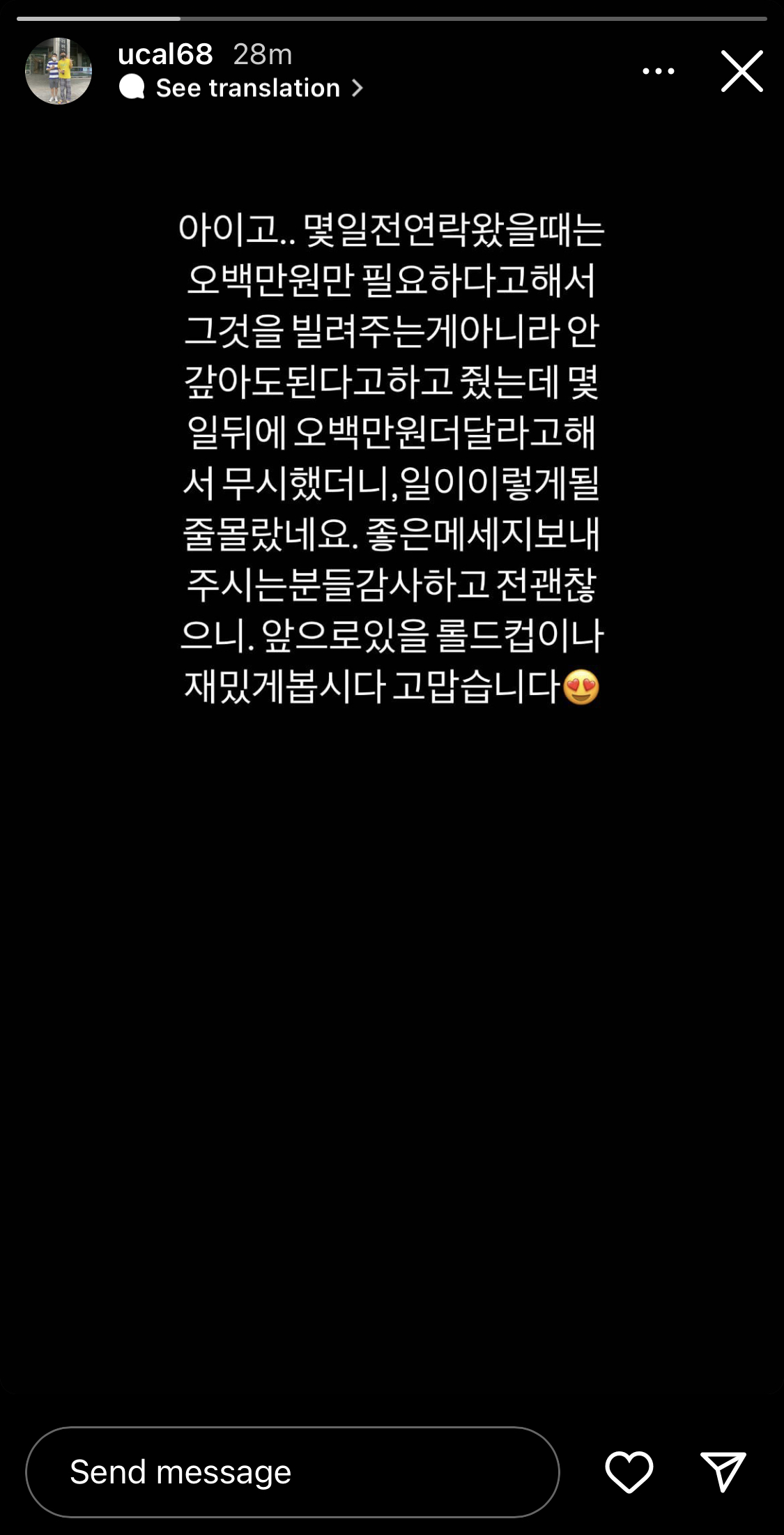Share the story via paper plane icon

pos(723,1472)
